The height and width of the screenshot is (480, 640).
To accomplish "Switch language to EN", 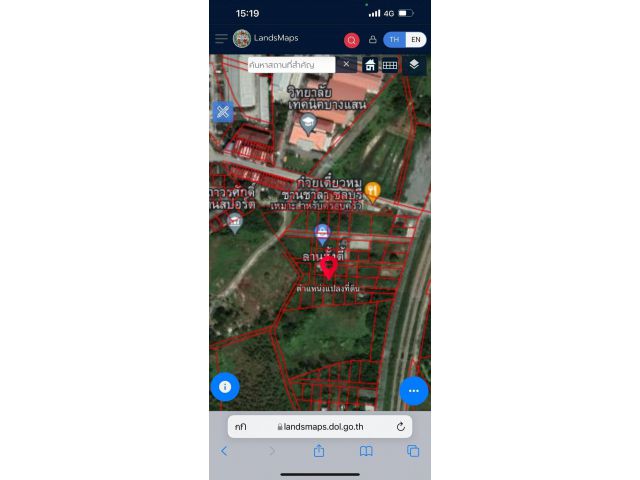I will pyautogui.click(x=415, y=40).
